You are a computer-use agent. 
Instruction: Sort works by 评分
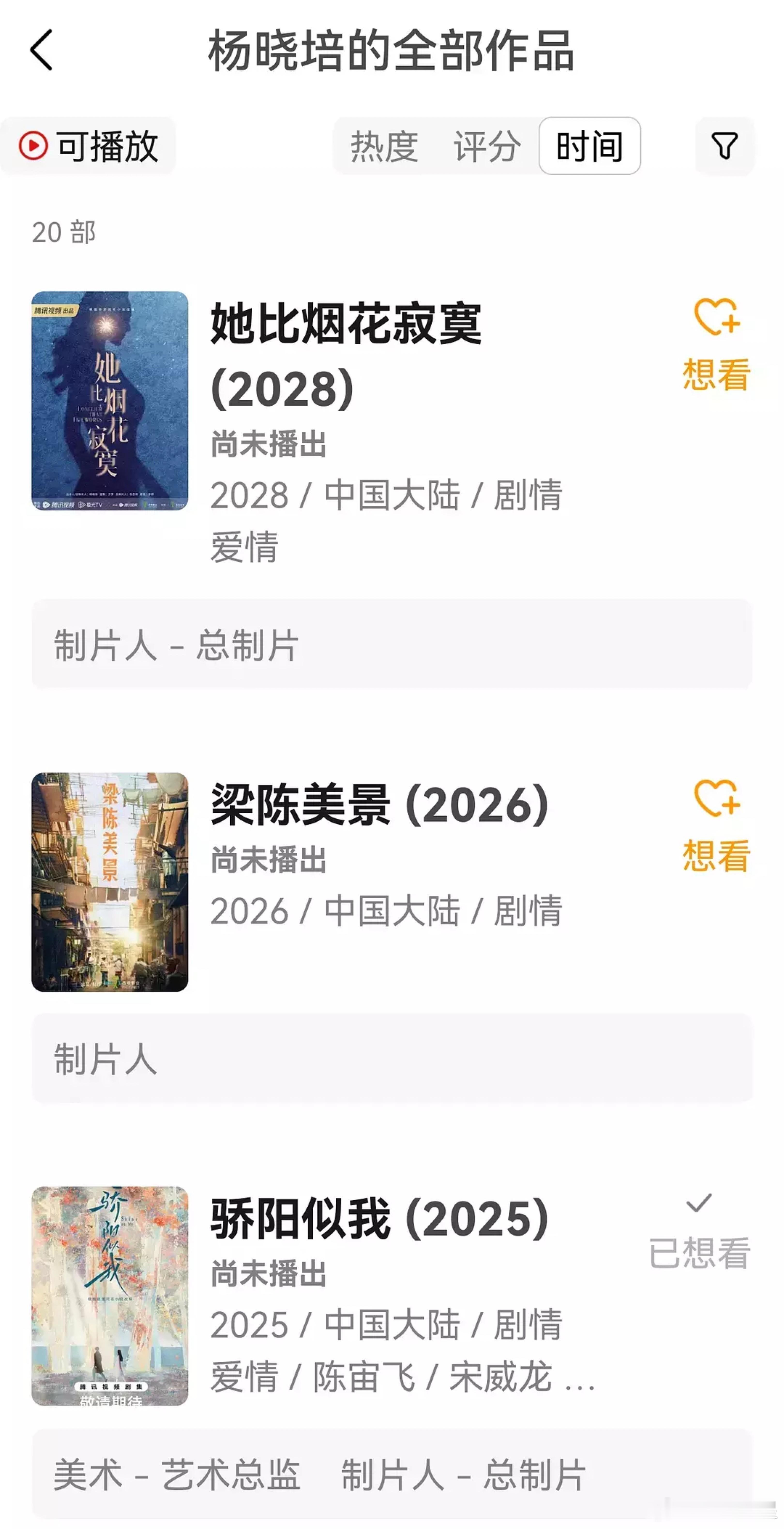pyautogui.click(x=487, y=146)
